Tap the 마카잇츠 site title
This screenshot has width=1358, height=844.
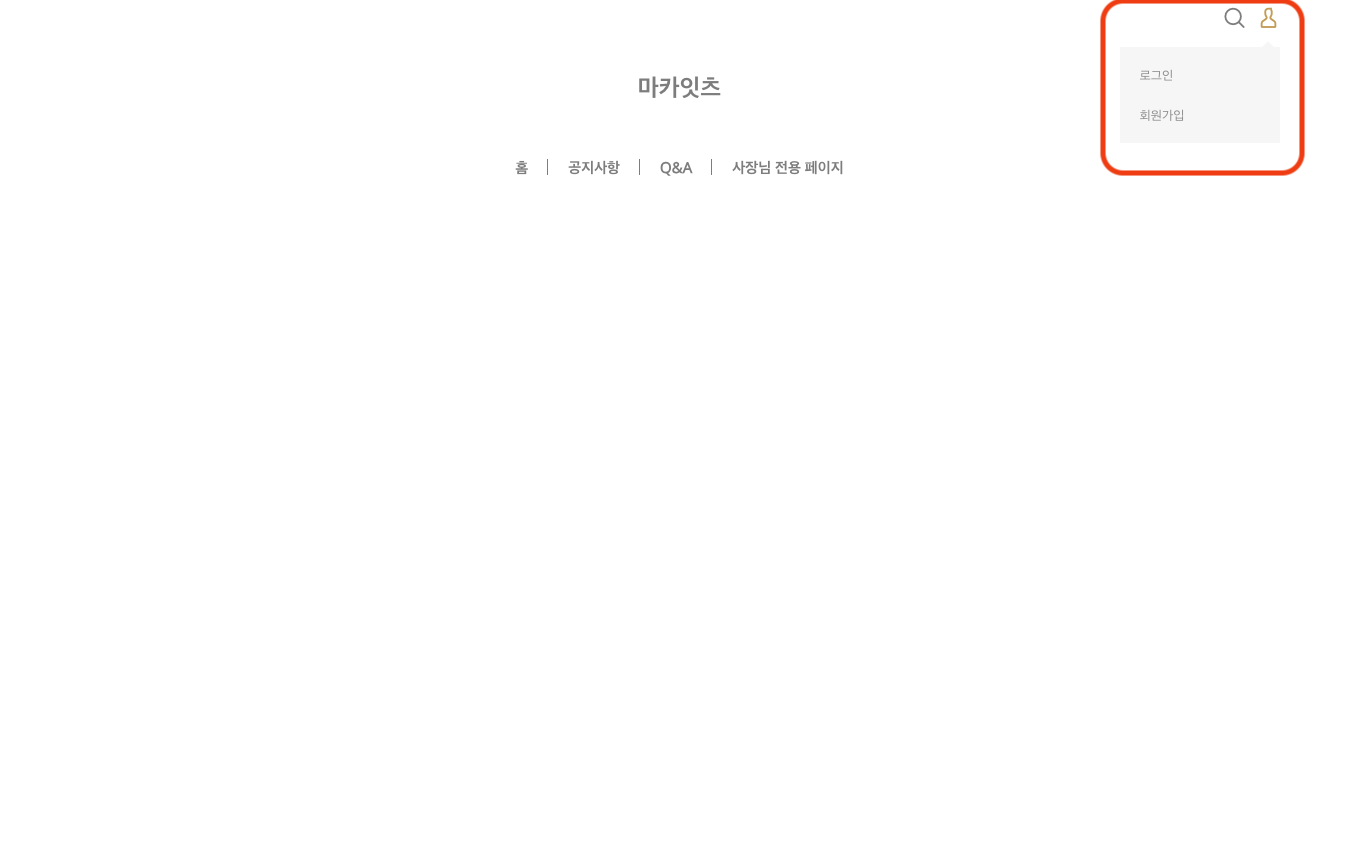(678, 87)
